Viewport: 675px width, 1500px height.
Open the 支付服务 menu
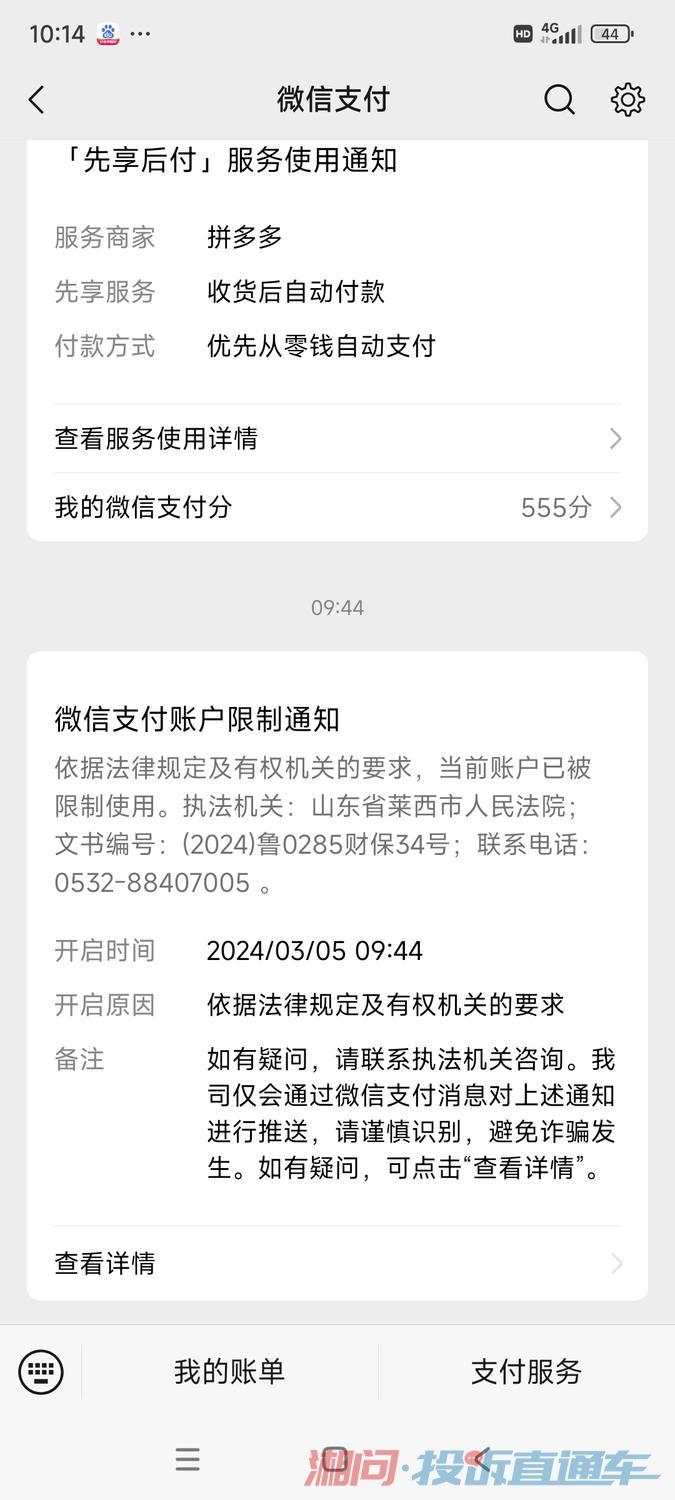[526, 1372]
